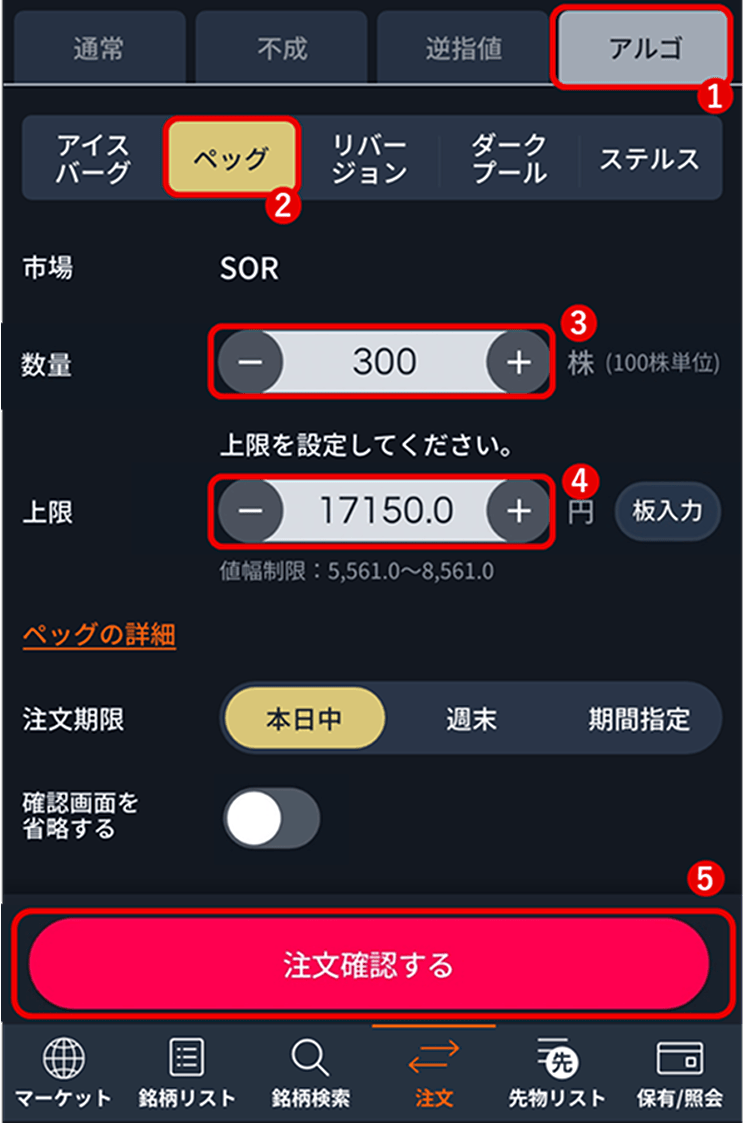
Task: Choose the ダークプール algo type
Action: pos(509,159)
